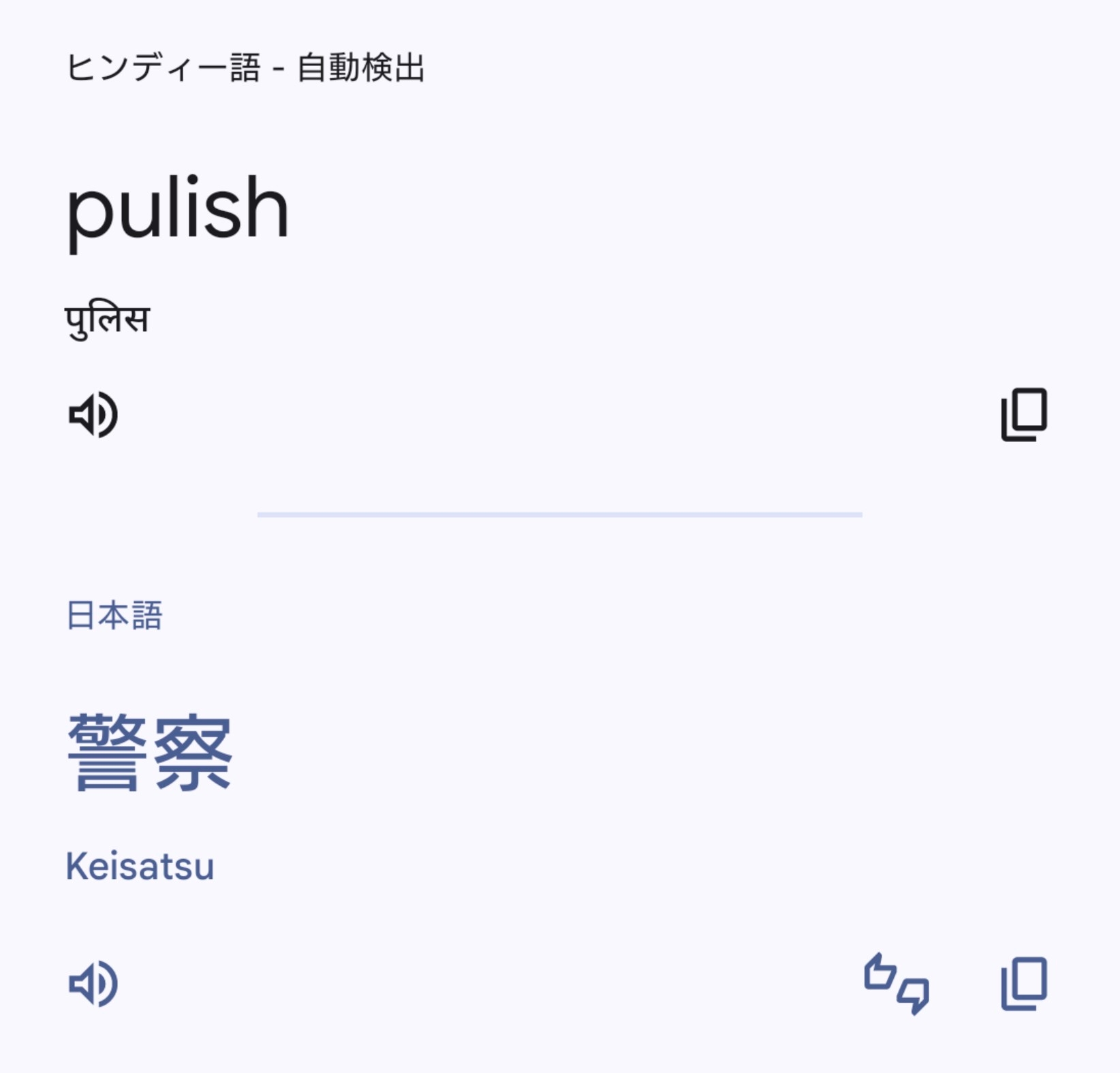Copy the Japanese translation 警察
Image resolution: width=1120 pixels, height=1073 pixels.
[1023, 984]
